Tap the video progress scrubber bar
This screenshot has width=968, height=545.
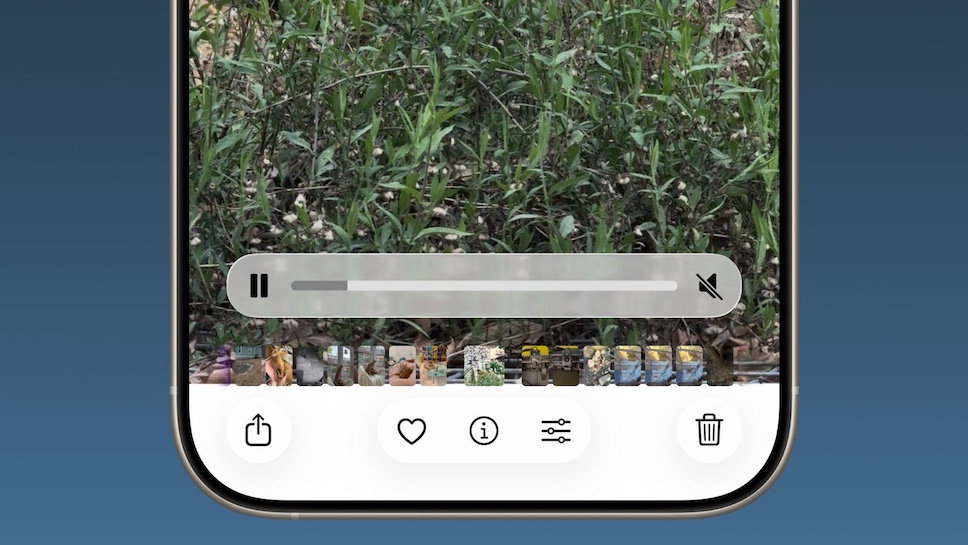[x=484, y=286]
